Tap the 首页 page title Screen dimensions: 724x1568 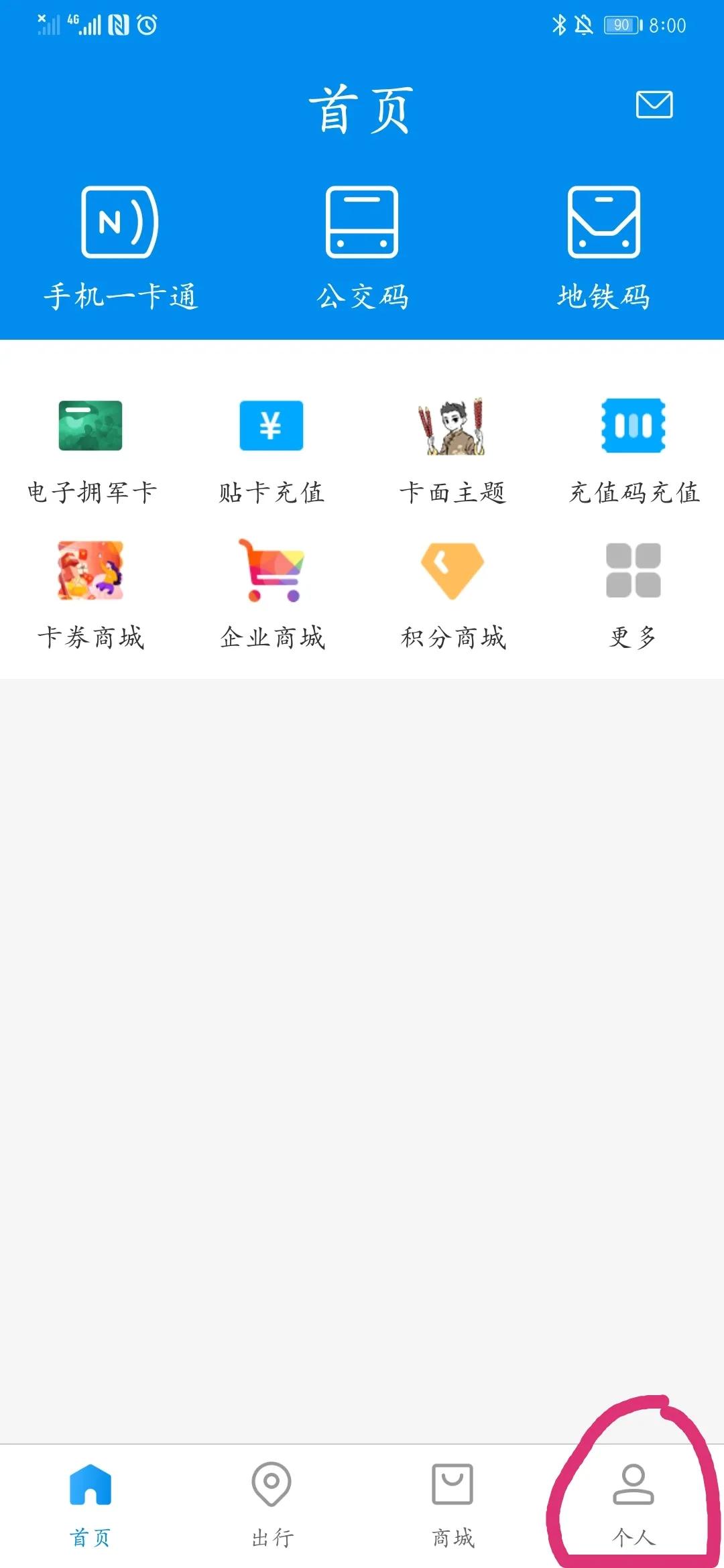[x=362, y=107]
